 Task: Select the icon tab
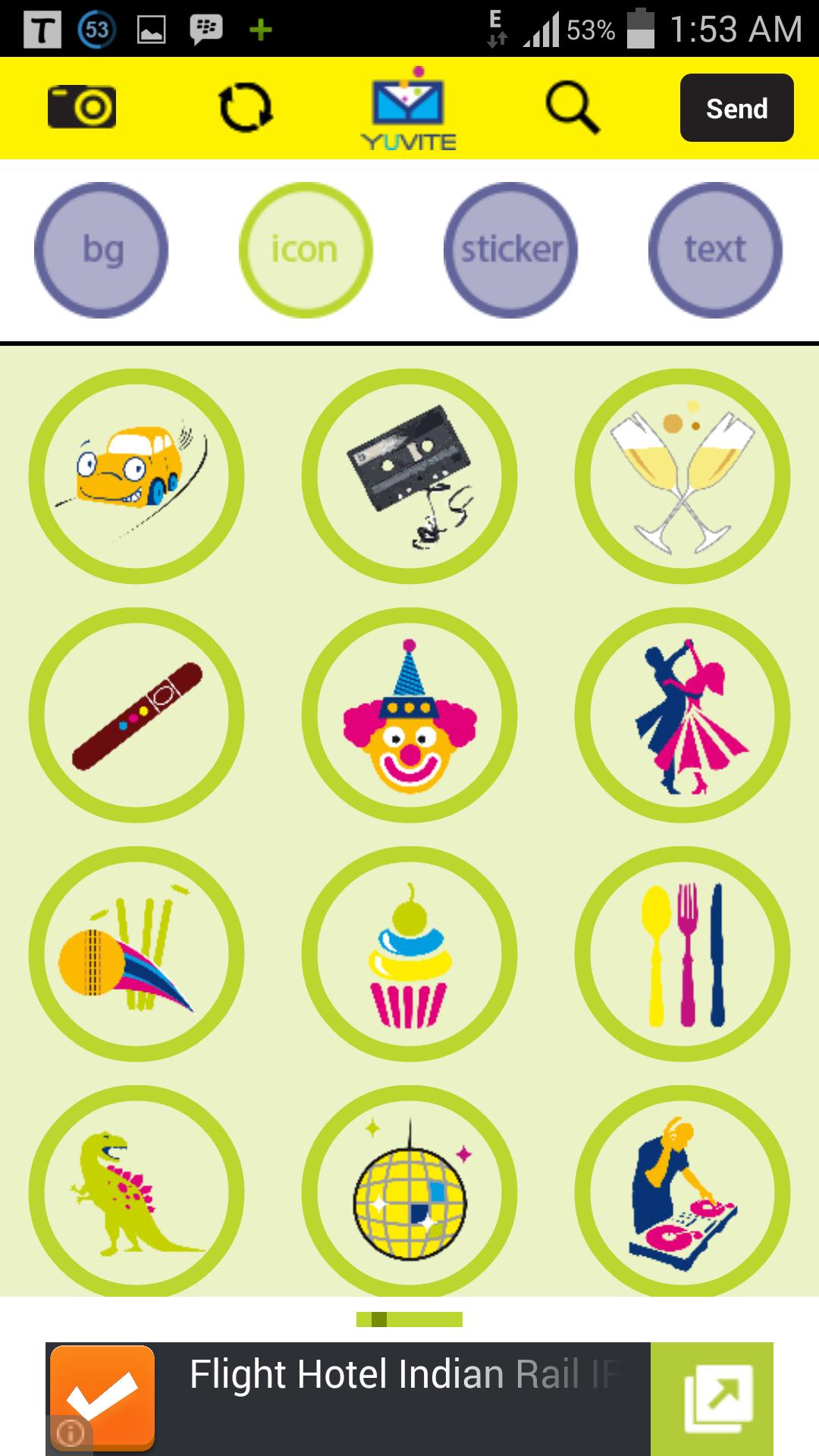[306, 249]
